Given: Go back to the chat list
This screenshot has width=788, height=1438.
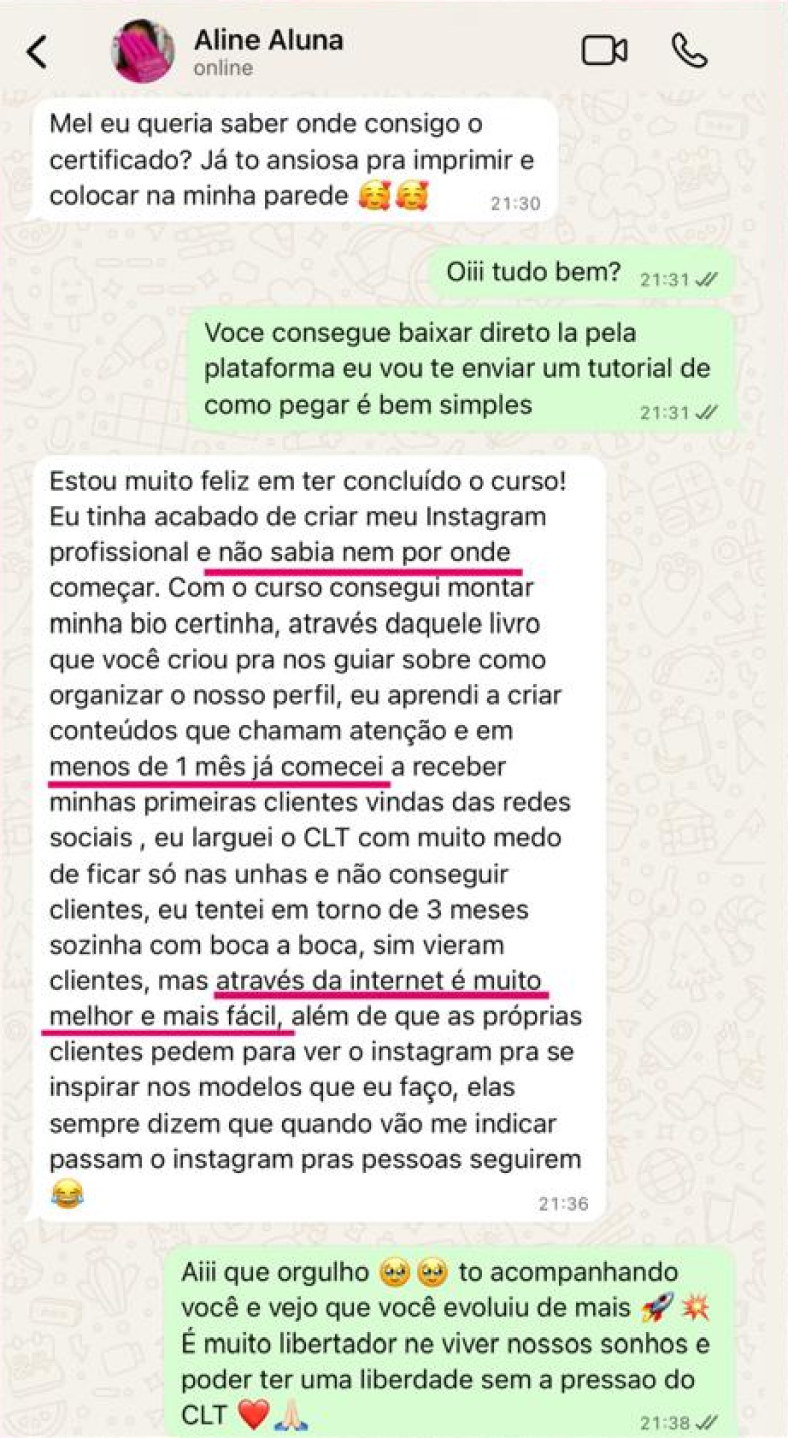Looking at the screenshot, I should coord(37,52).
